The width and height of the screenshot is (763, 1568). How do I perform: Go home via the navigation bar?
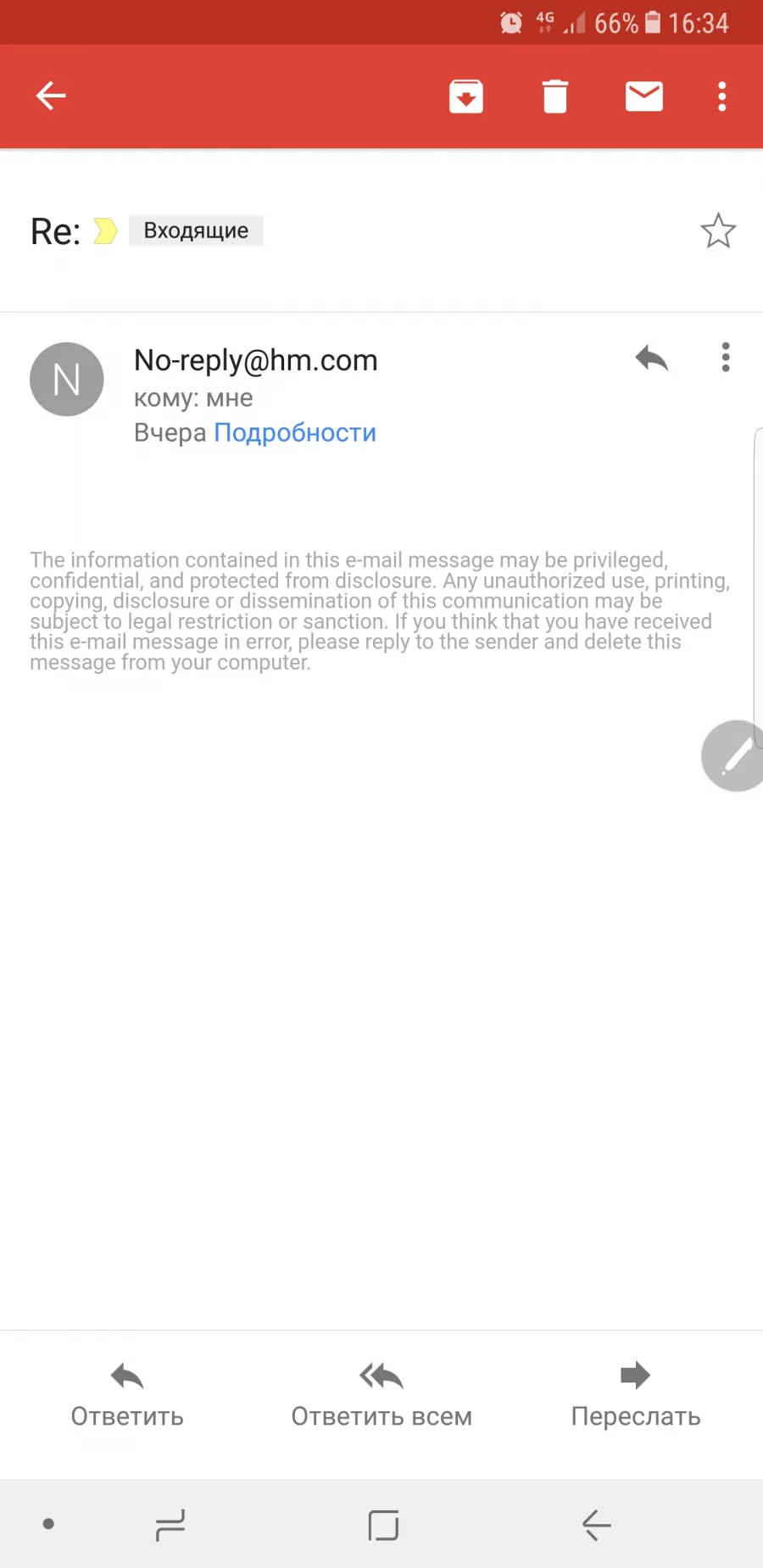[383, 1525]
